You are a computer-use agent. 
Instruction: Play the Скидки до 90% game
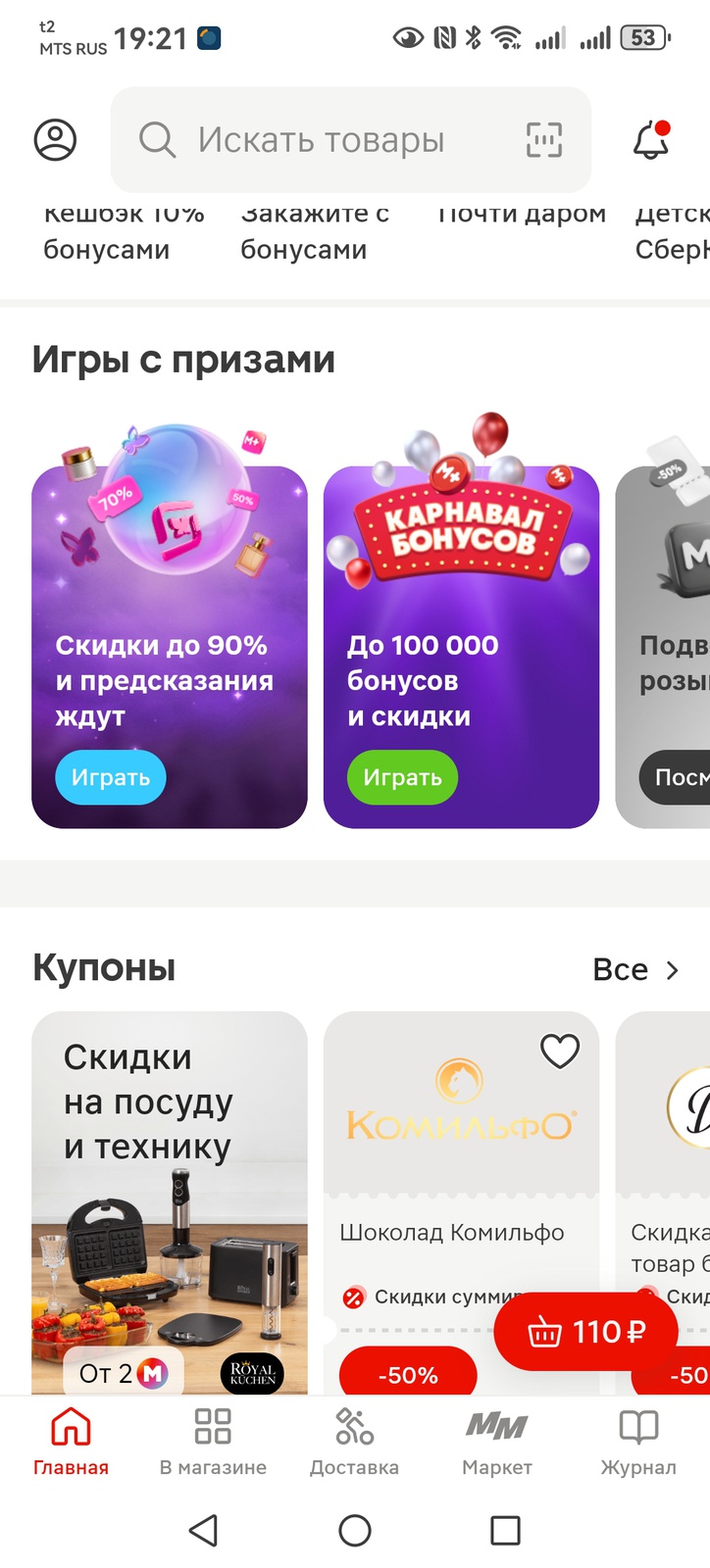coord(111,777)
